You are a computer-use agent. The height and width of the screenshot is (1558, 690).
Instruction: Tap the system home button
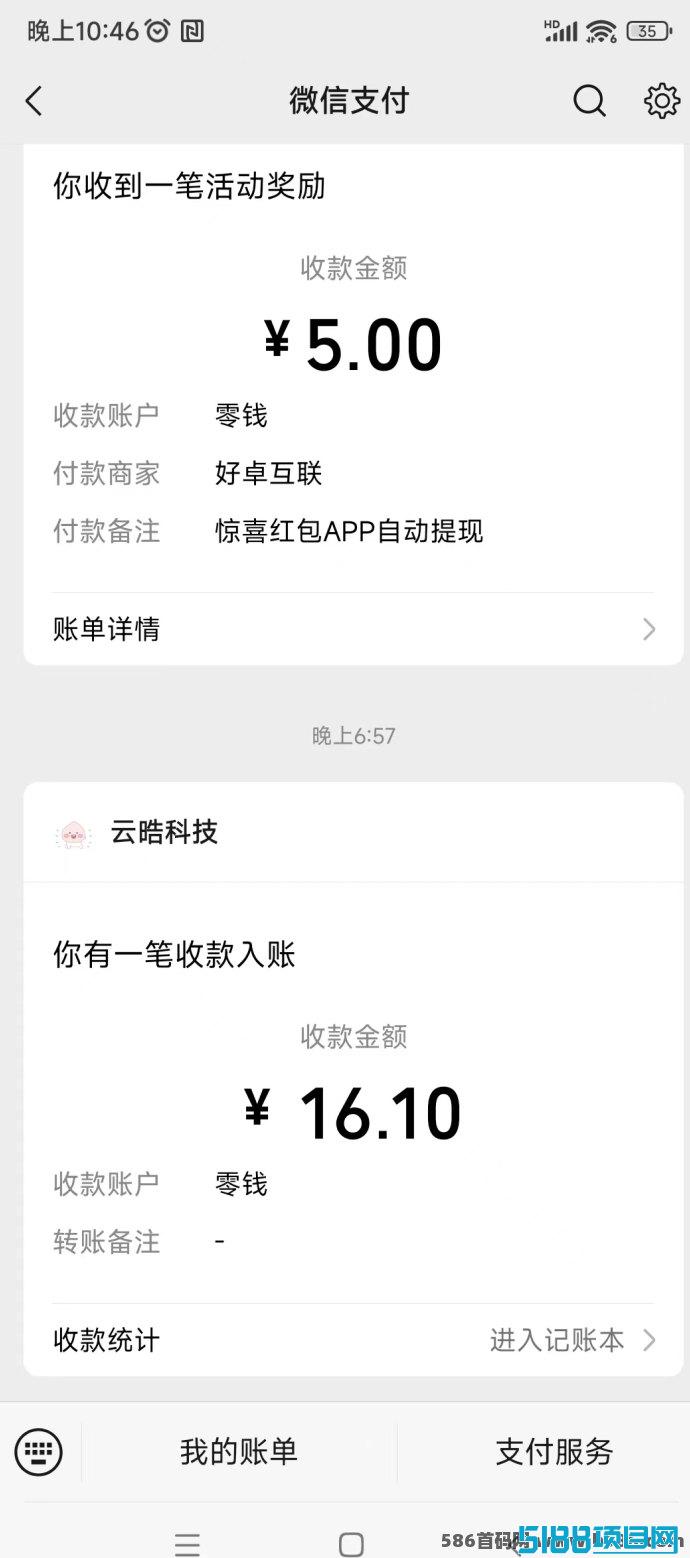click(351, 1544)
